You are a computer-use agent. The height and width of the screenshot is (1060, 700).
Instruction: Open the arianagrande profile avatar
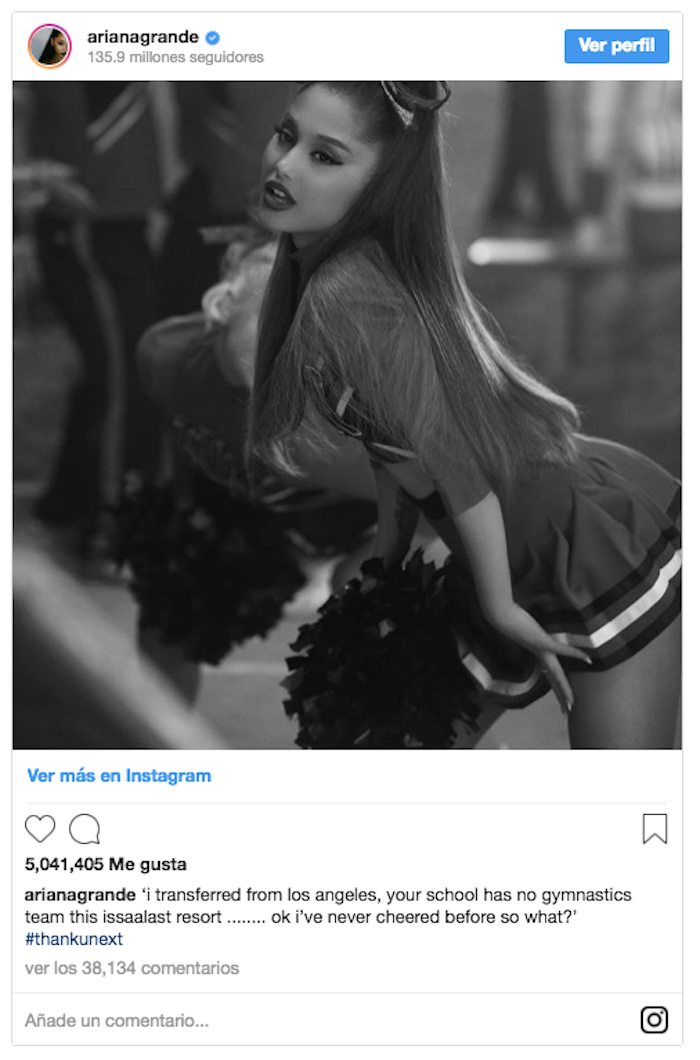[x=49, y=46]
